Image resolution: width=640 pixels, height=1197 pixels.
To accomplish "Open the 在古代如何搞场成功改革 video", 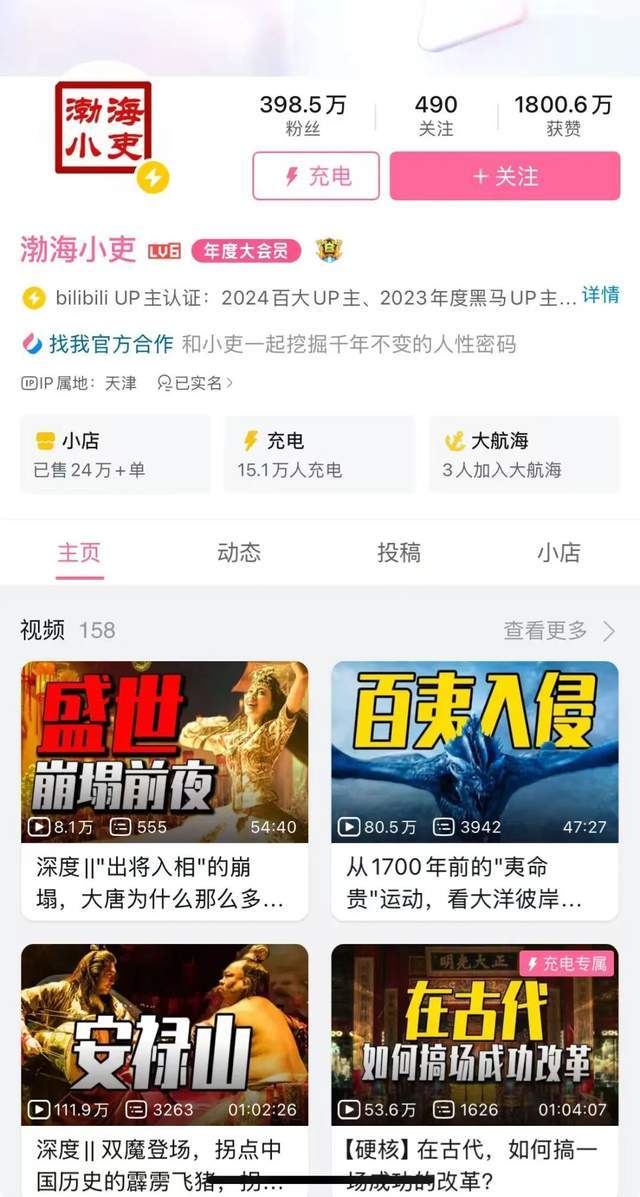I will click(x=475, y=1034).
